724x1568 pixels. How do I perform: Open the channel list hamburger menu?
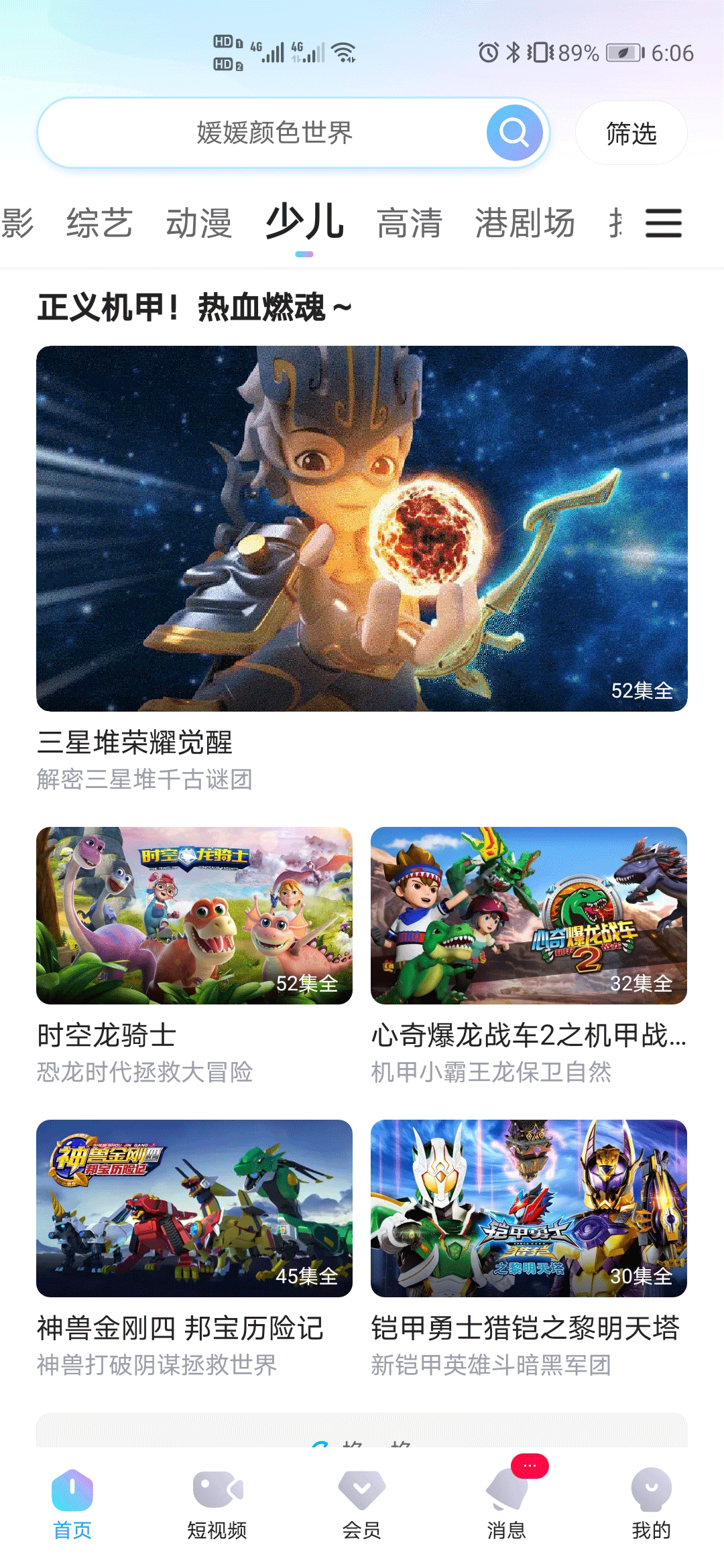pos(664,223)
